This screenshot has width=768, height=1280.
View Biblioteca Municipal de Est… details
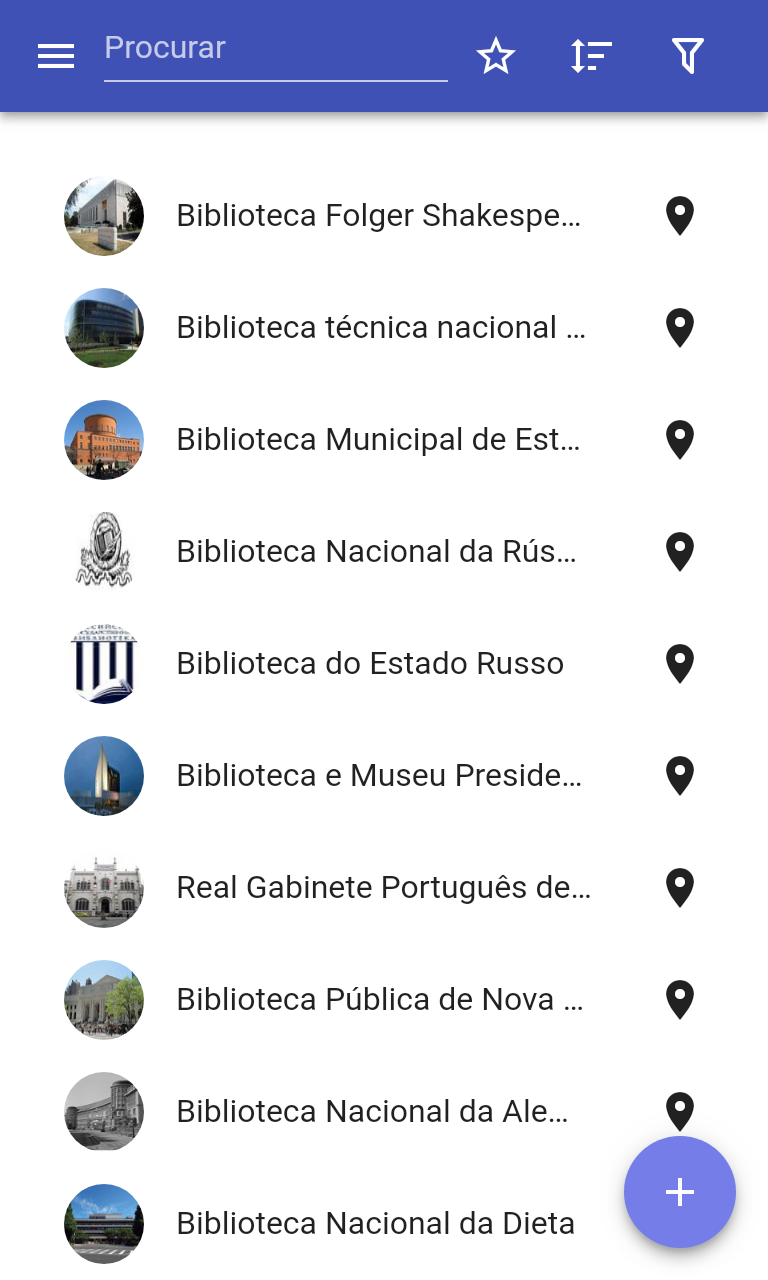tap(378, 440)
